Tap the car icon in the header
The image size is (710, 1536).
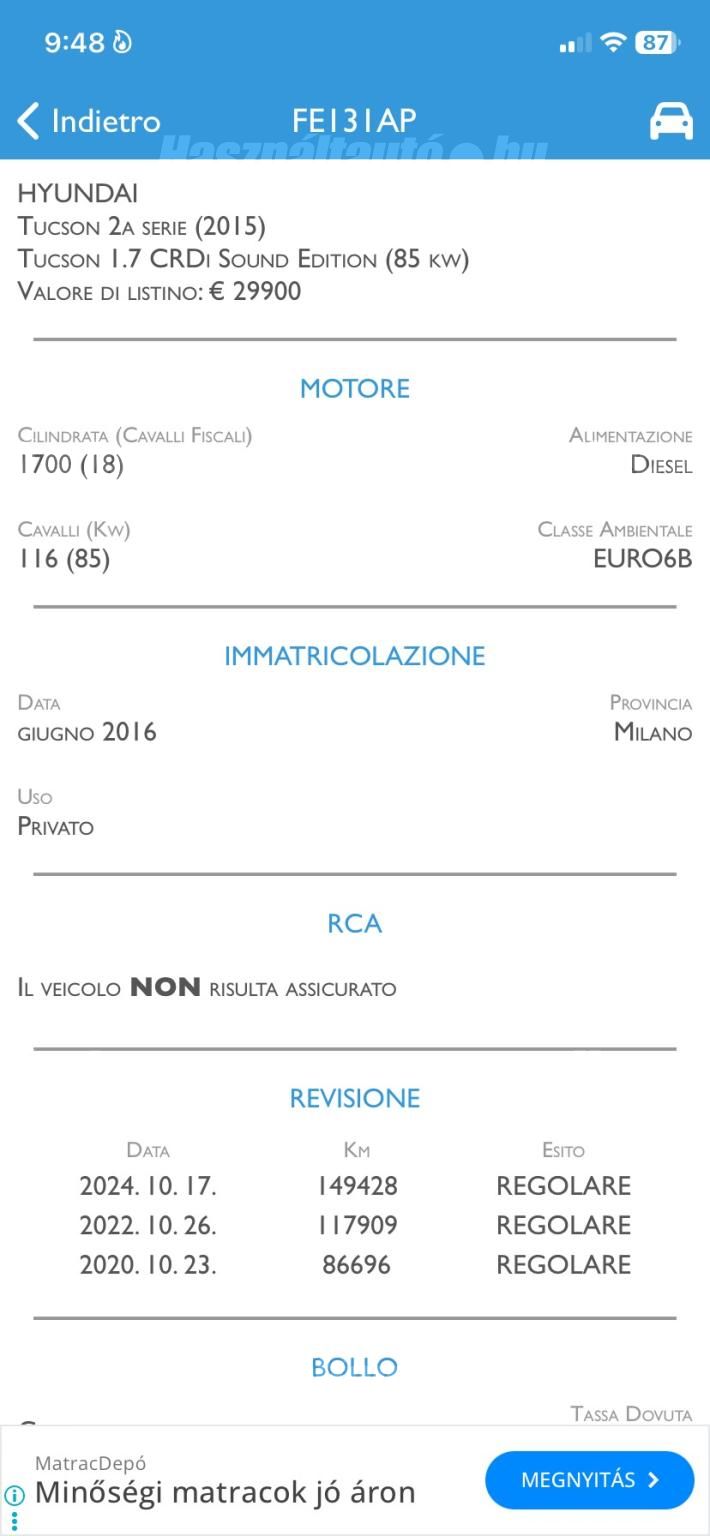(671, 121)
